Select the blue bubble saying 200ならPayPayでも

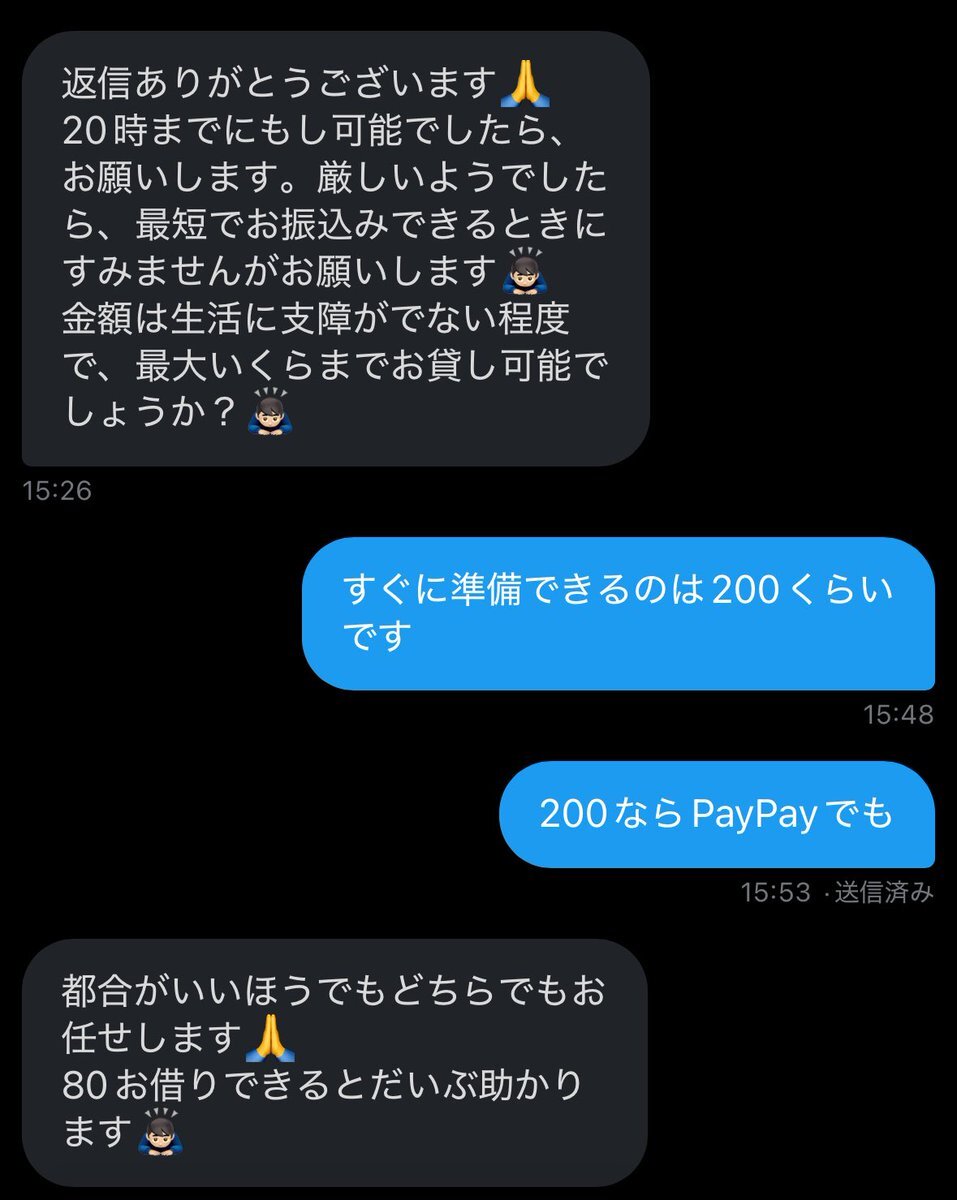(x=719, y=817)
